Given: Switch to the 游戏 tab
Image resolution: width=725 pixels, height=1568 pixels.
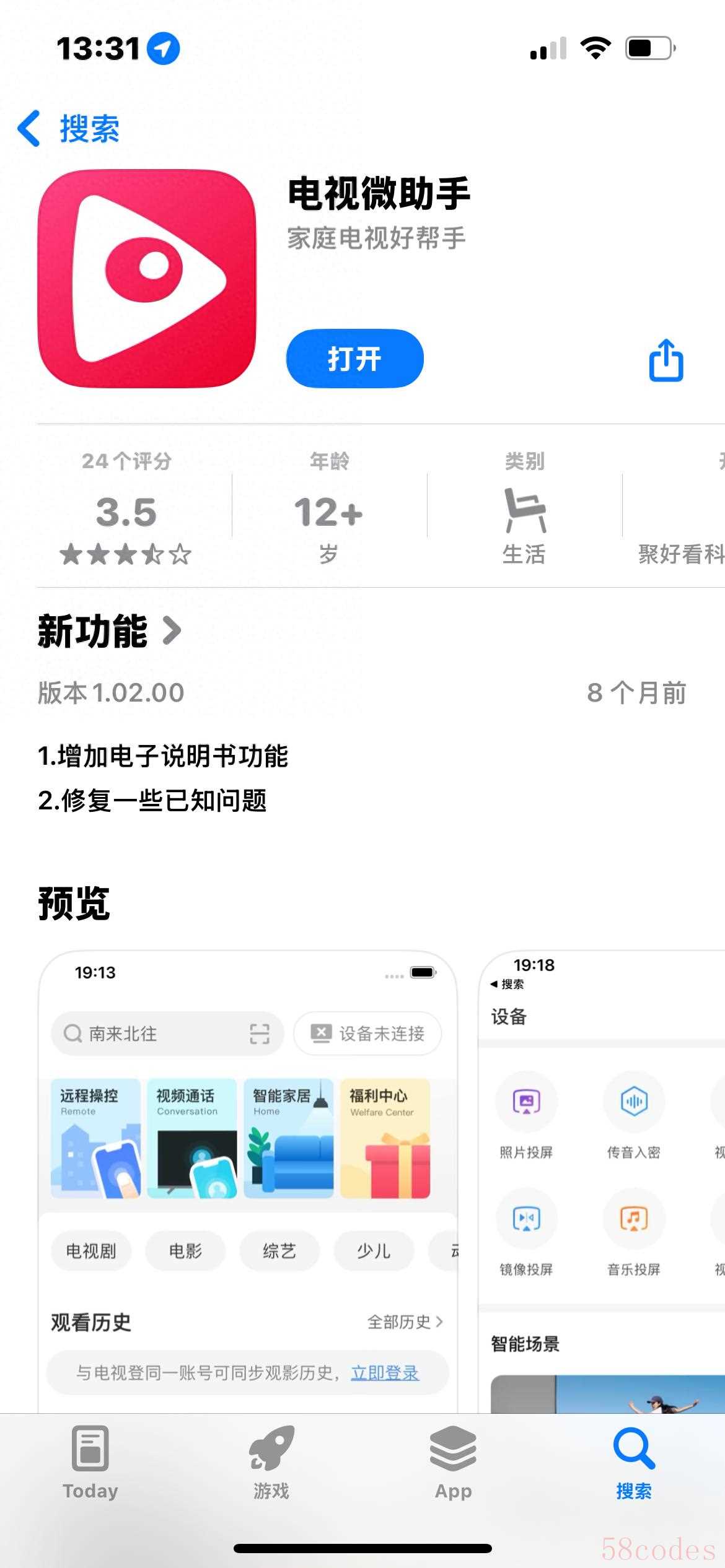Looking at the screenshot, I should 271,1463.
